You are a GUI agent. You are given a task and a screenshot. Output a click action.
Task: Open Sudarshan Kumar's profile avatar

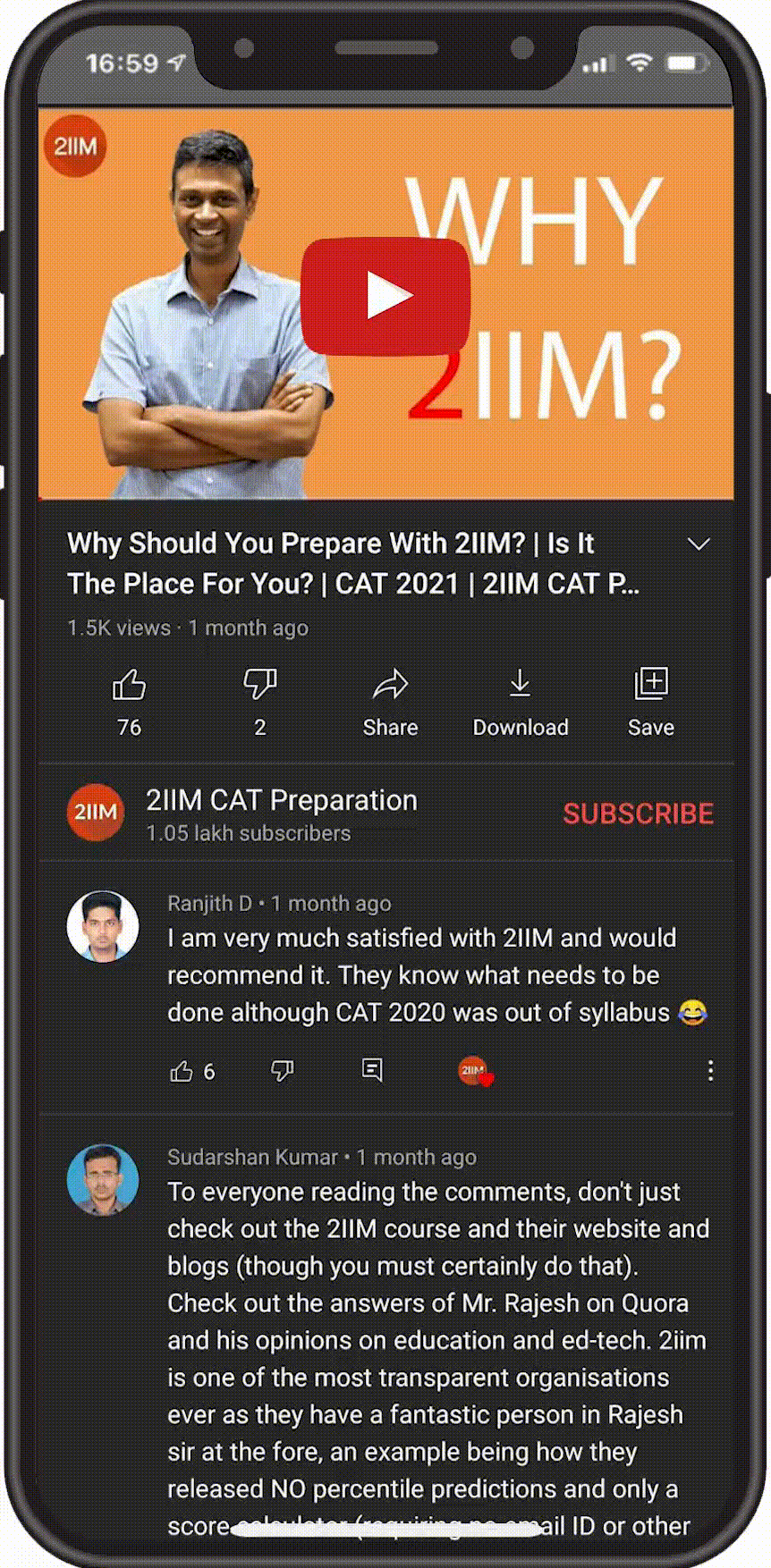(103, 1180)
